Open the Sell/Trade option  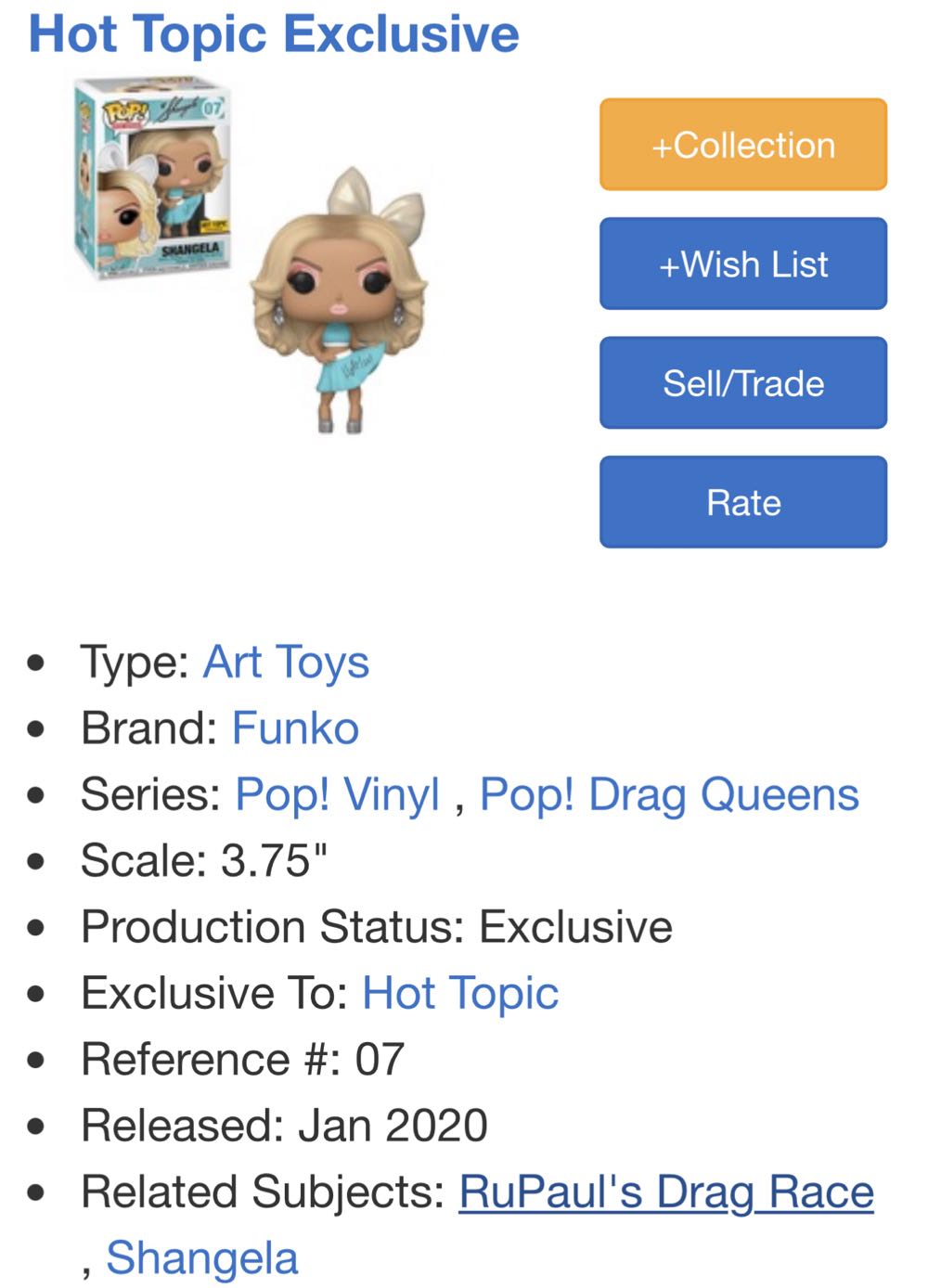(x=741, y=382)
